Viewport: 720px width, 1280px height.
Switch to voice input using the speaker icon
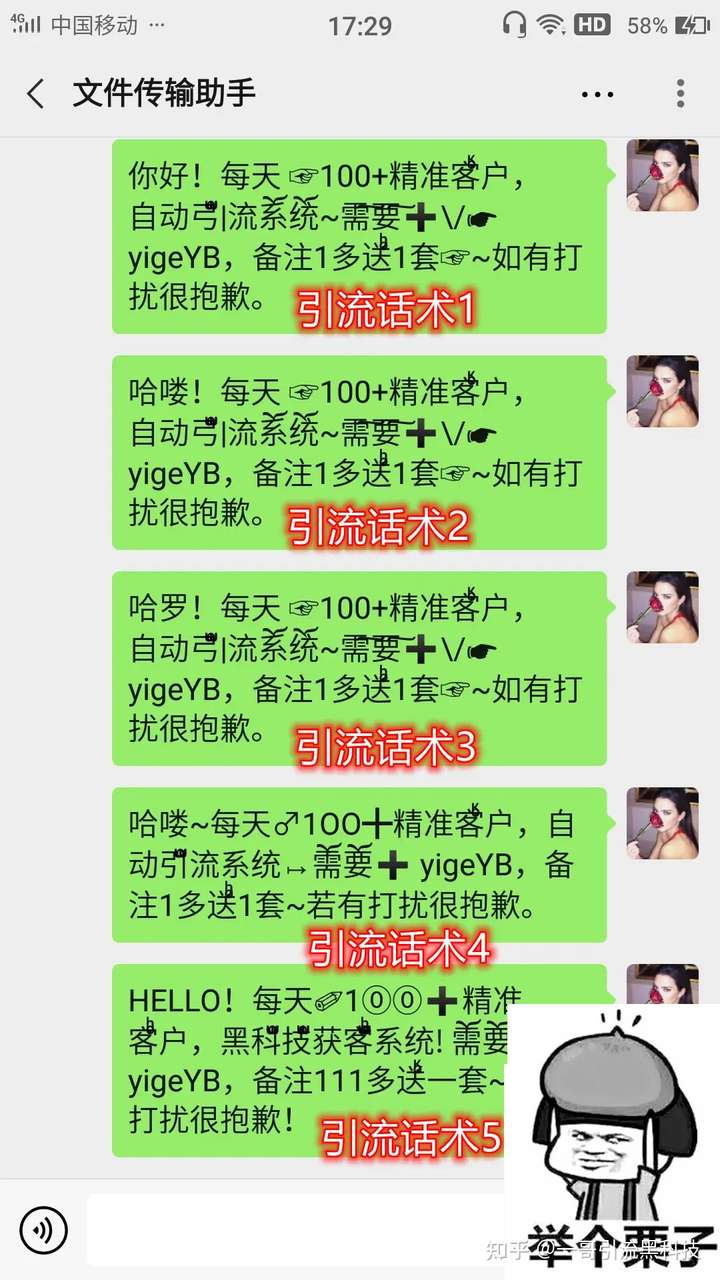click(x=43, y=1230)
